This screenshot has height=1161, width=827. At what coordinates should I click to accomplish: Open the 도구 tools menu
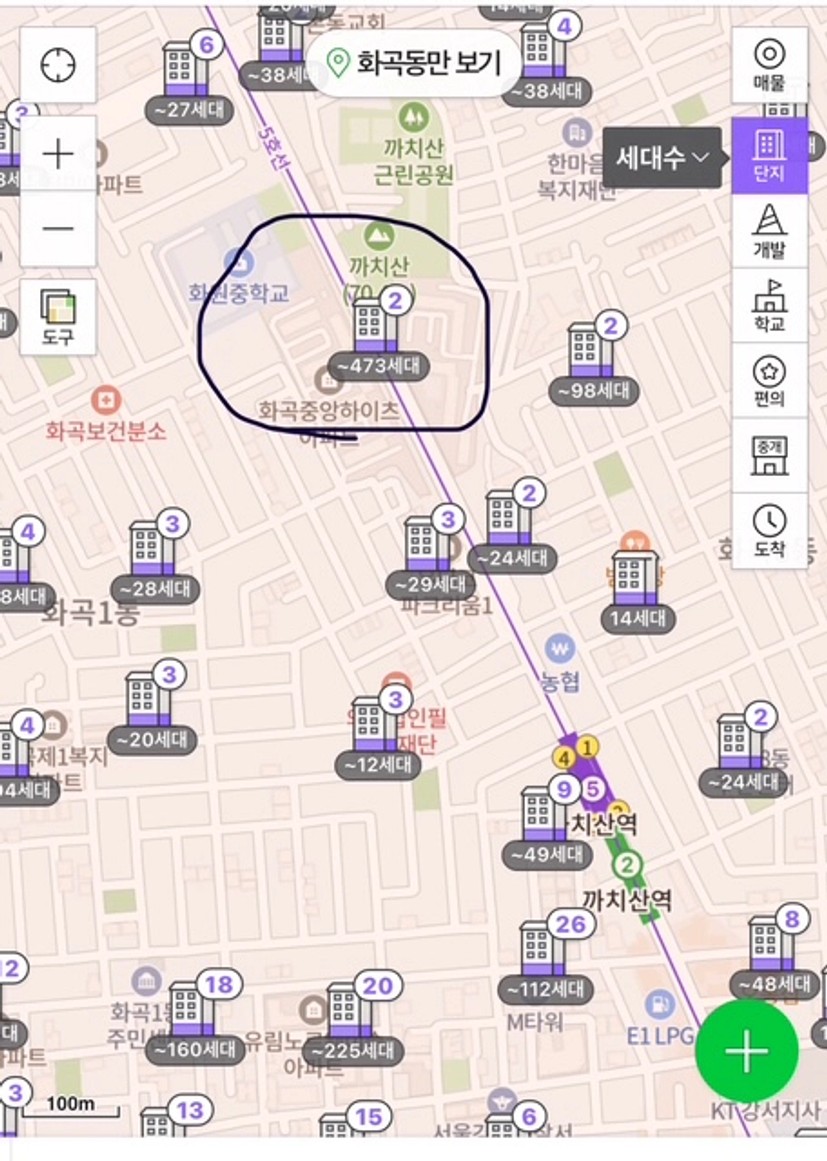(x=58, y=316)
